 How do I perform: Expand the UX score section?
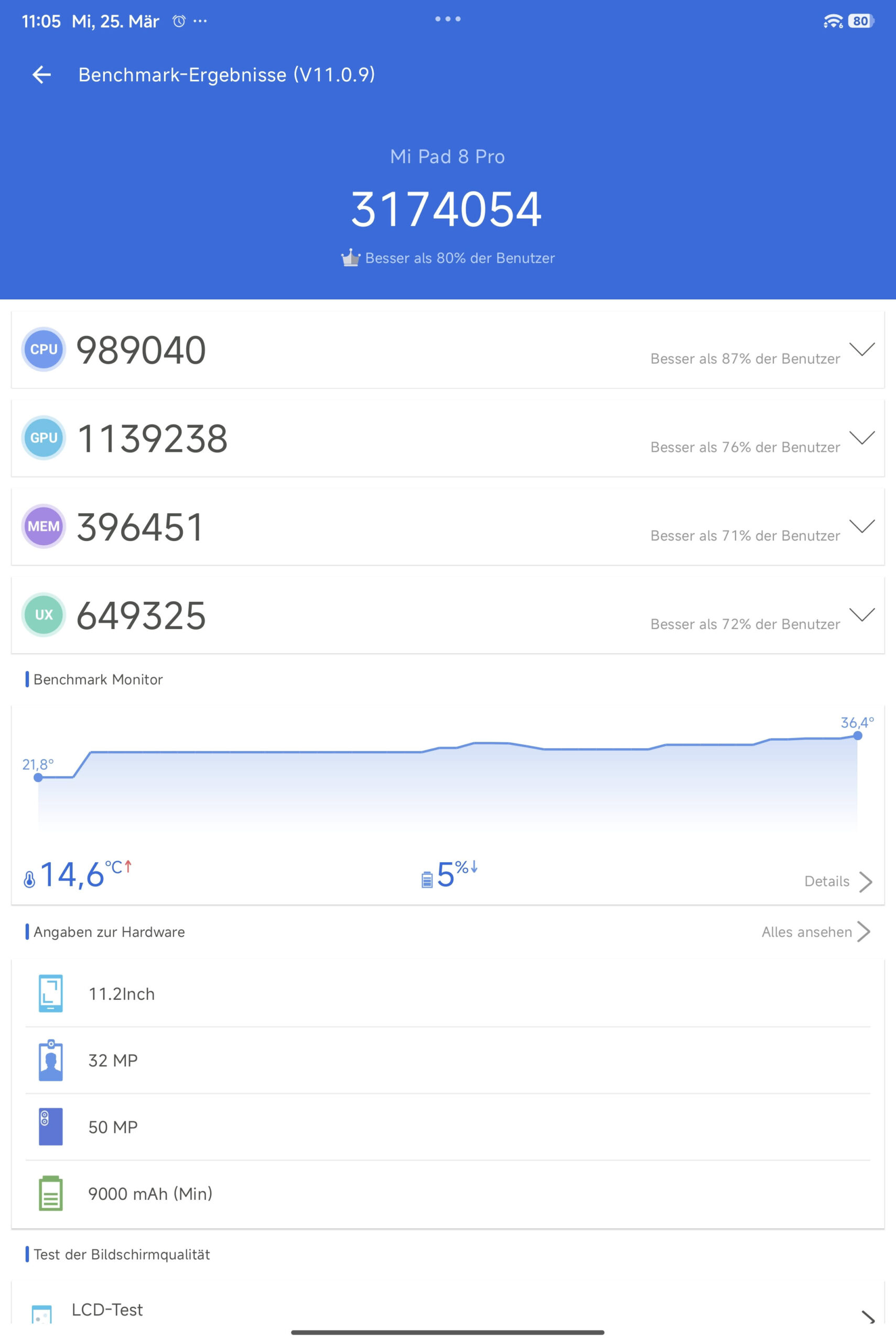(x=861, y=615)
